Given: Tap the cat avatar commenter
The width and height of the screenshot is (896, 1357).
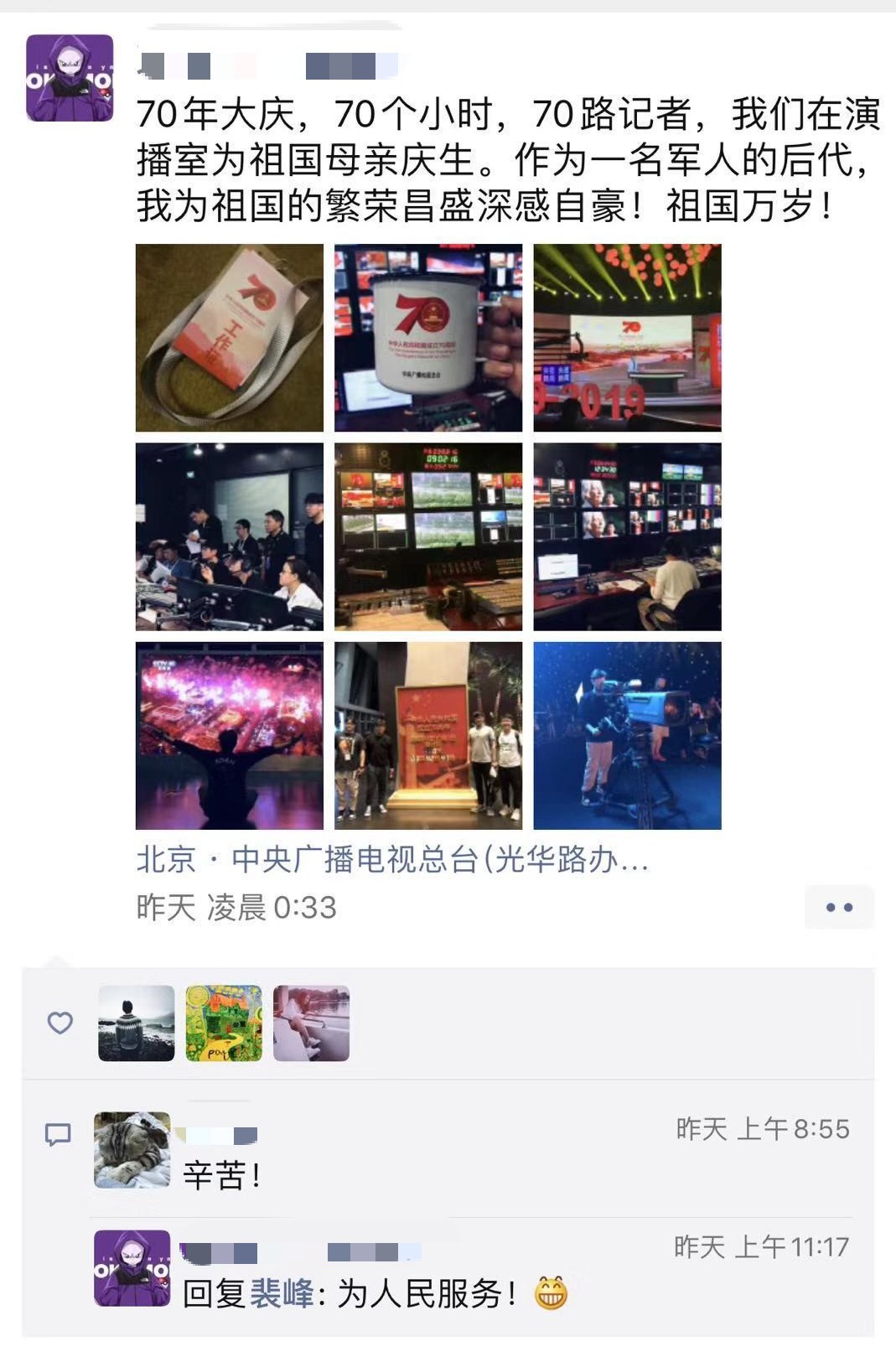Looking at the screenshot, I should [132, 1150].
